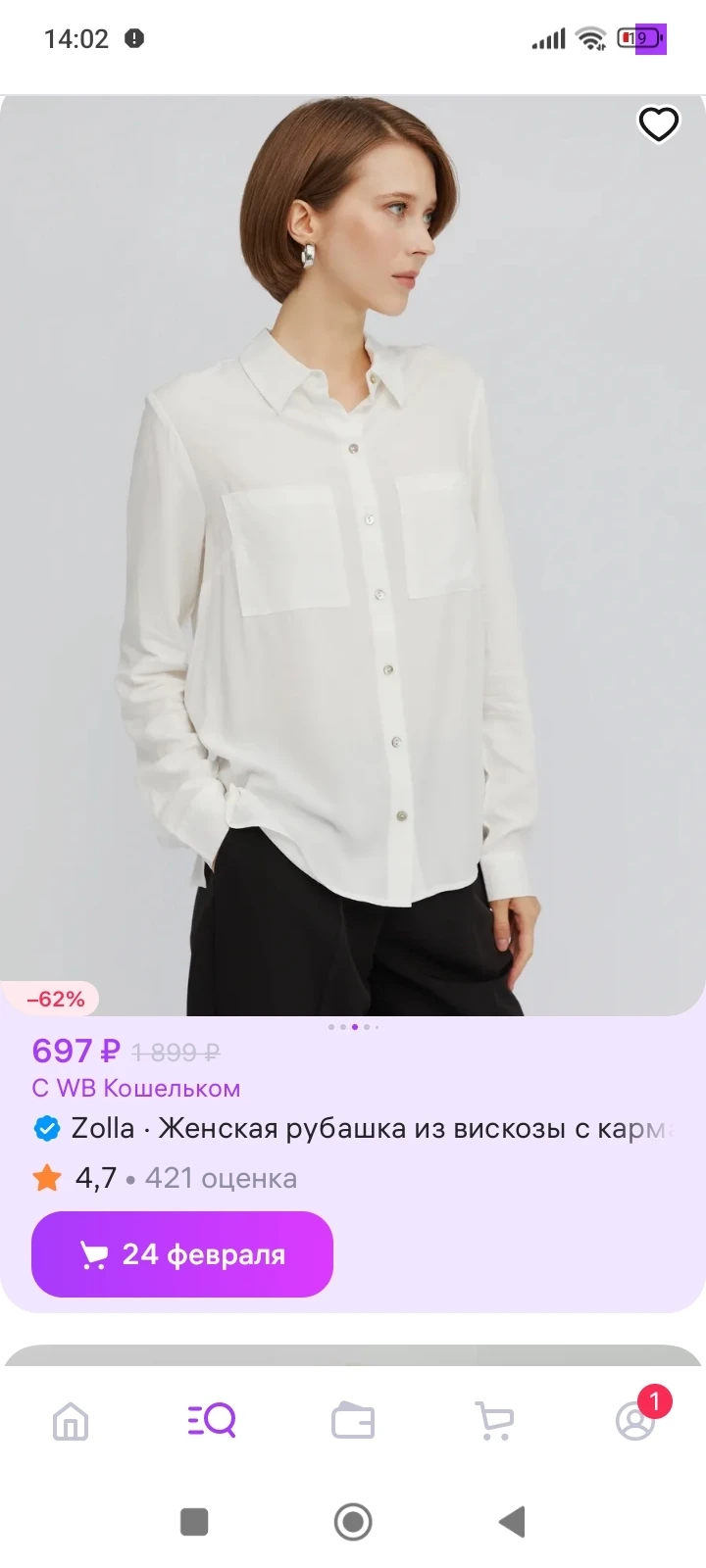This screenshot has height=1568, width=706.
Task: Add the Zolla shirt to favorites
Action: click(x=658, y=124)
